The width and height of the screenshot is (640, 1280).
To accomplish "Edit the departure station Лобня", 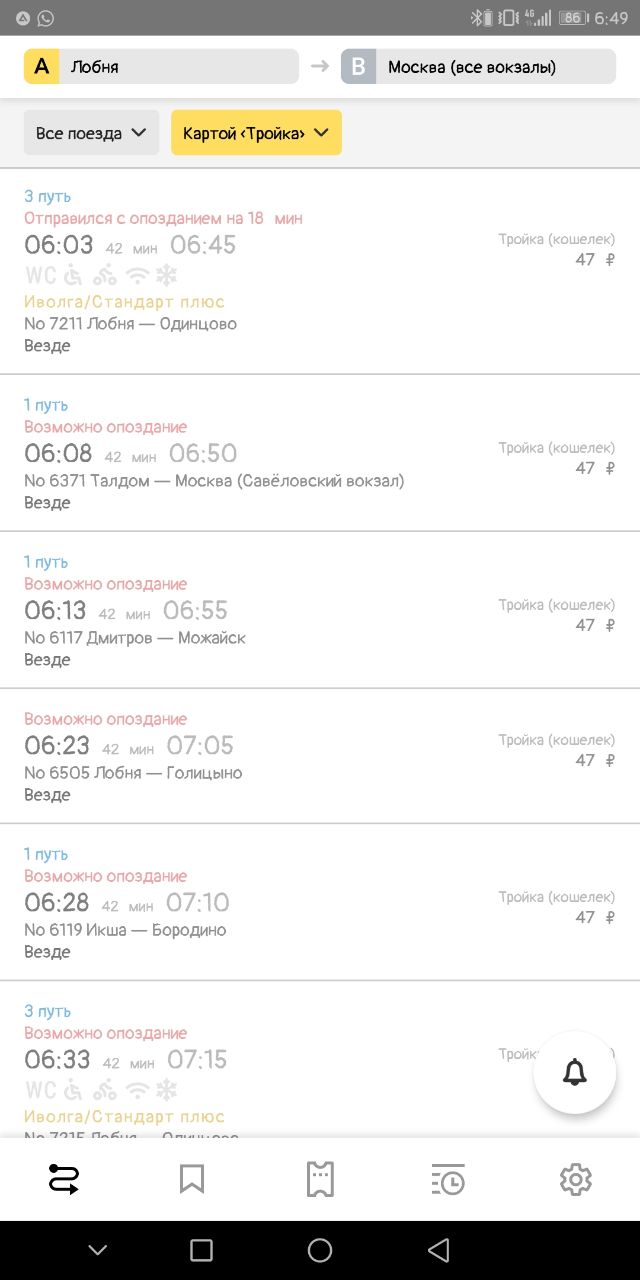I will coord(161,67).
